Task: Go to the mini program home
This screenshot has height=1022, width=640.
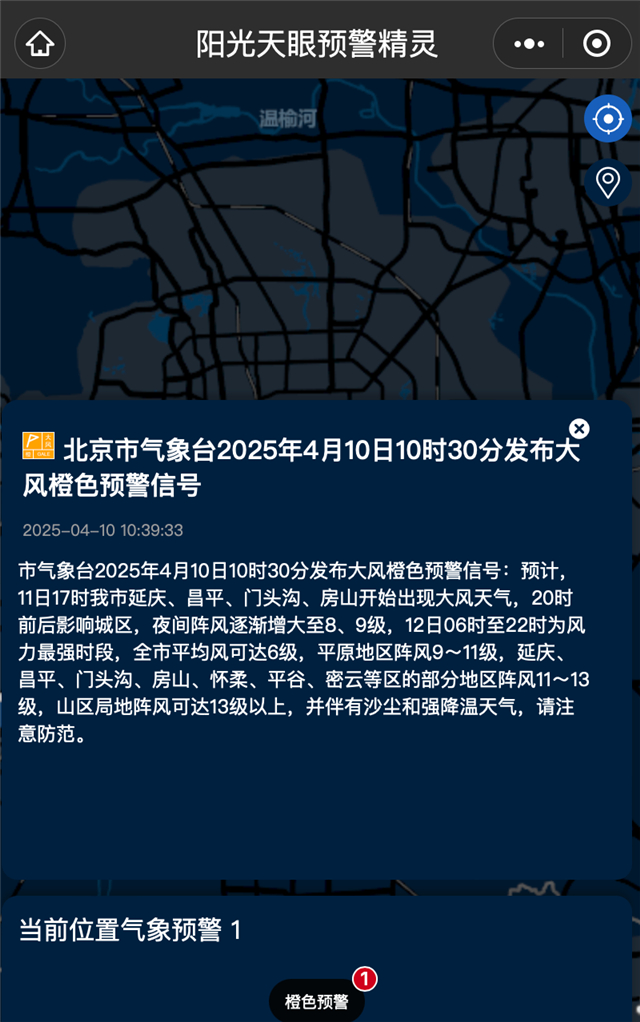Action: pyautogui.click(x=40, y=45)
